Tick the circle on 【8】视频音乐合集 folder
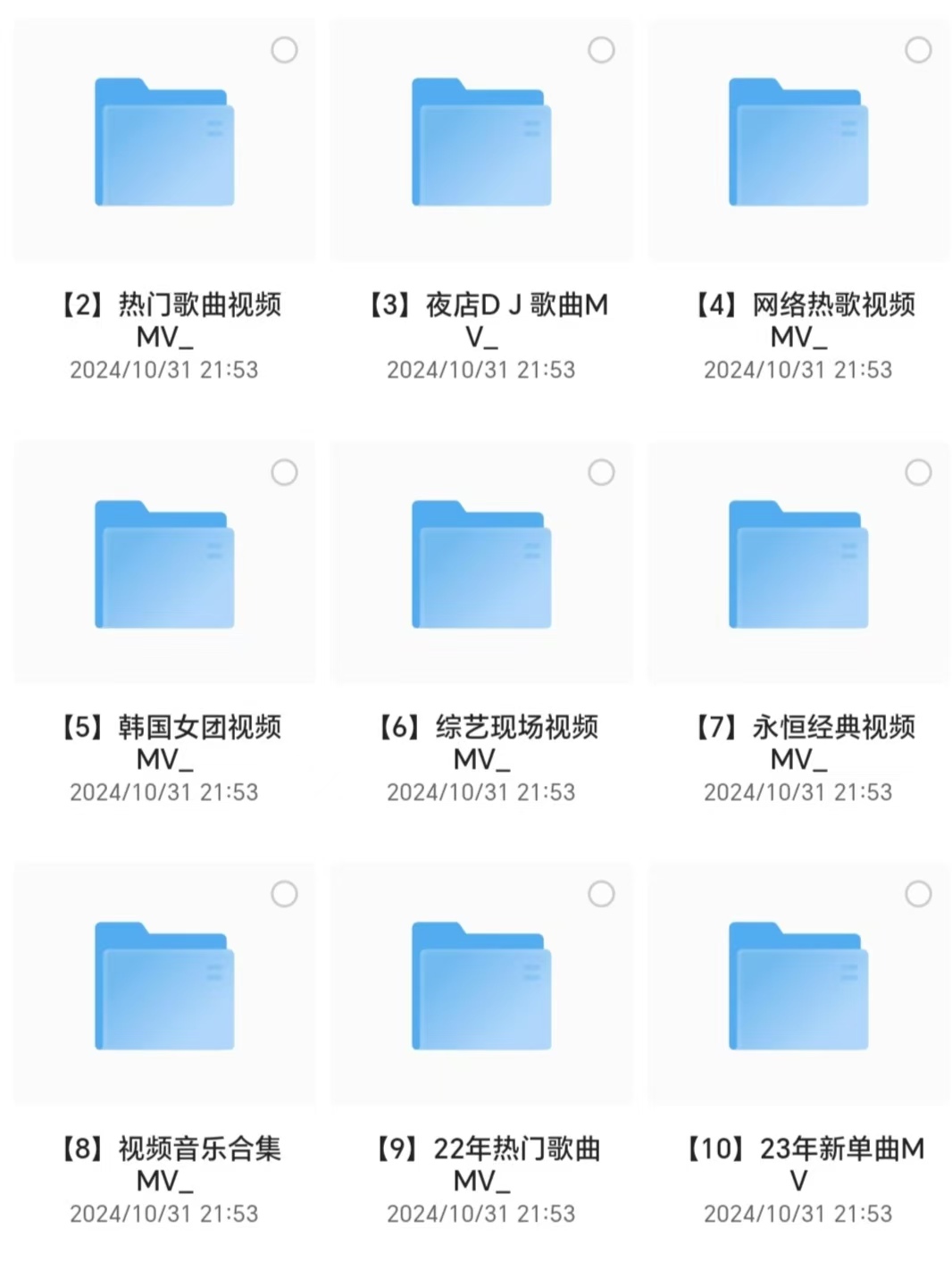Screen dimensions: 952x1262 point(284,893)
